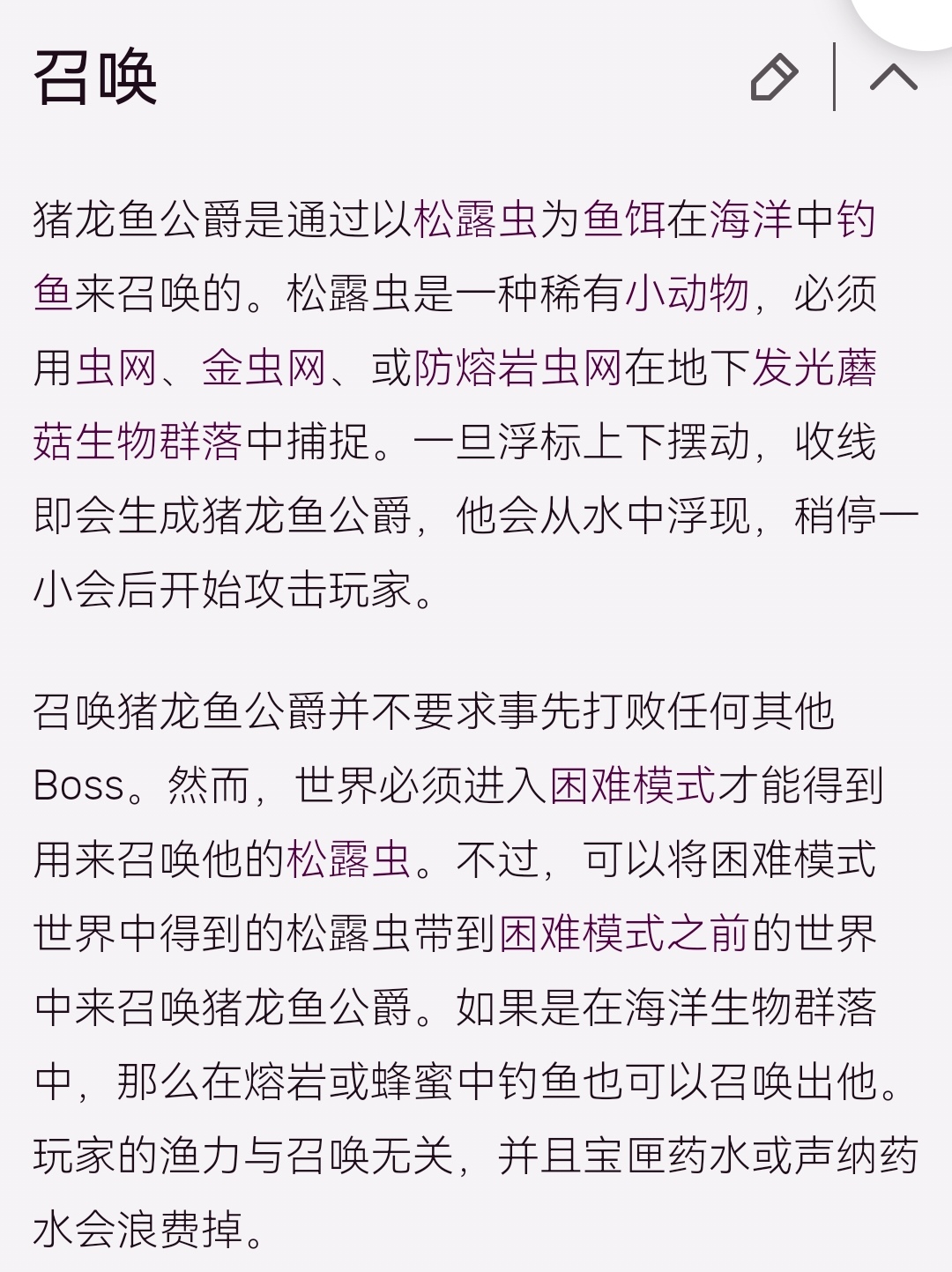952x1272 pixels.
Task: Collapse the 召唤 section
Action: pyautogui.click(x=893, y=78)
